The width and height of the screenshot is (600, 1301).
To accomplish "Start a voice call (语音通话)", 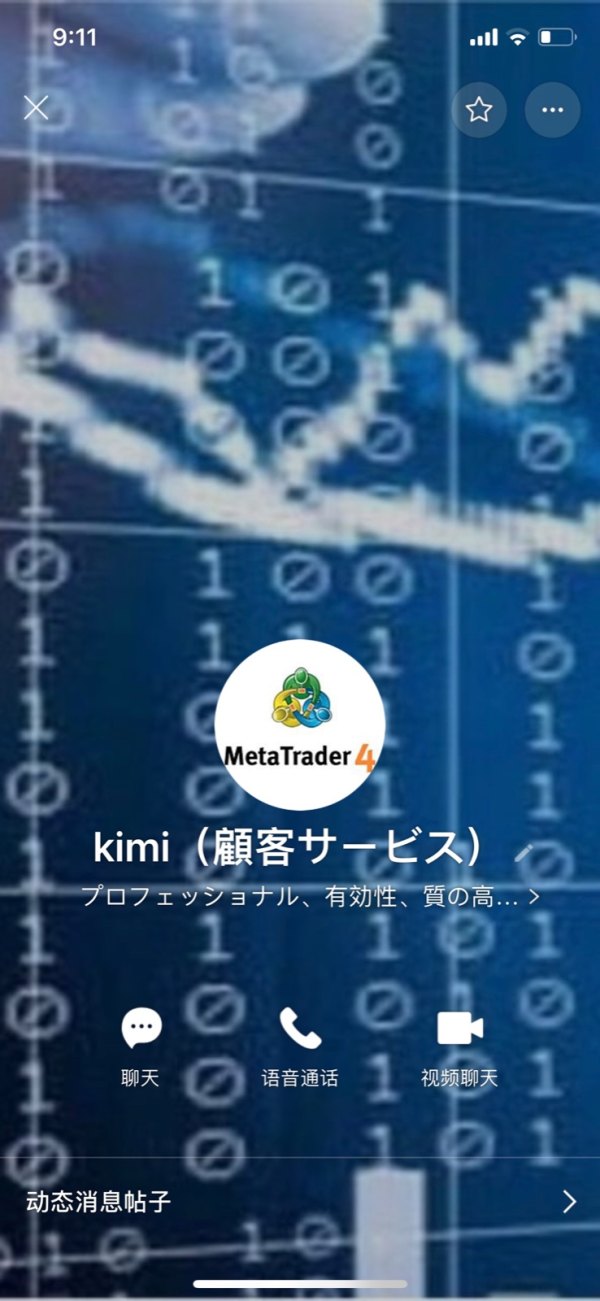I will coord(300,1047).
